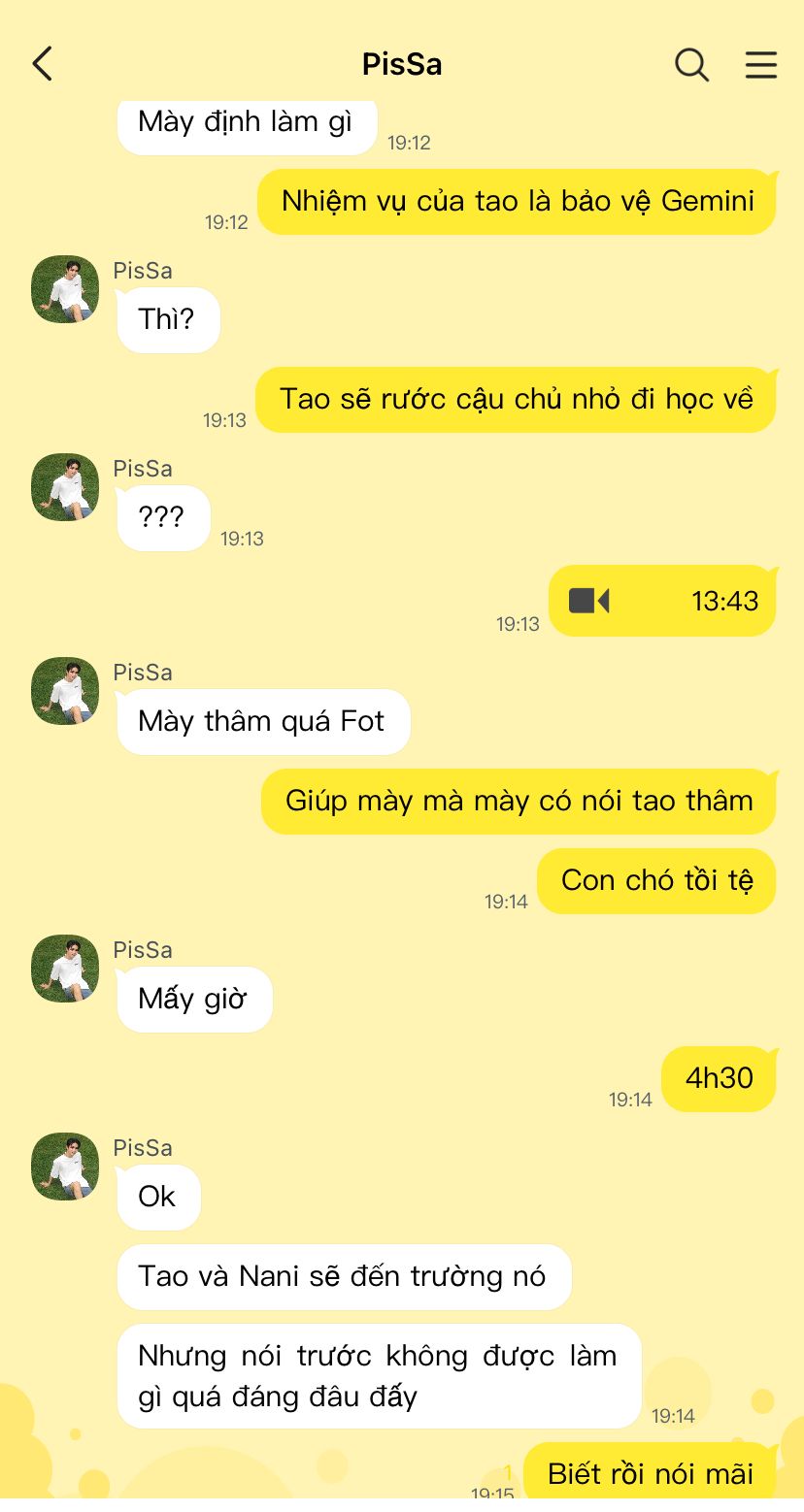Open the 13:43 video call message
The width and height of the screenshot is (804, 1512).
(x=662, y=601)
